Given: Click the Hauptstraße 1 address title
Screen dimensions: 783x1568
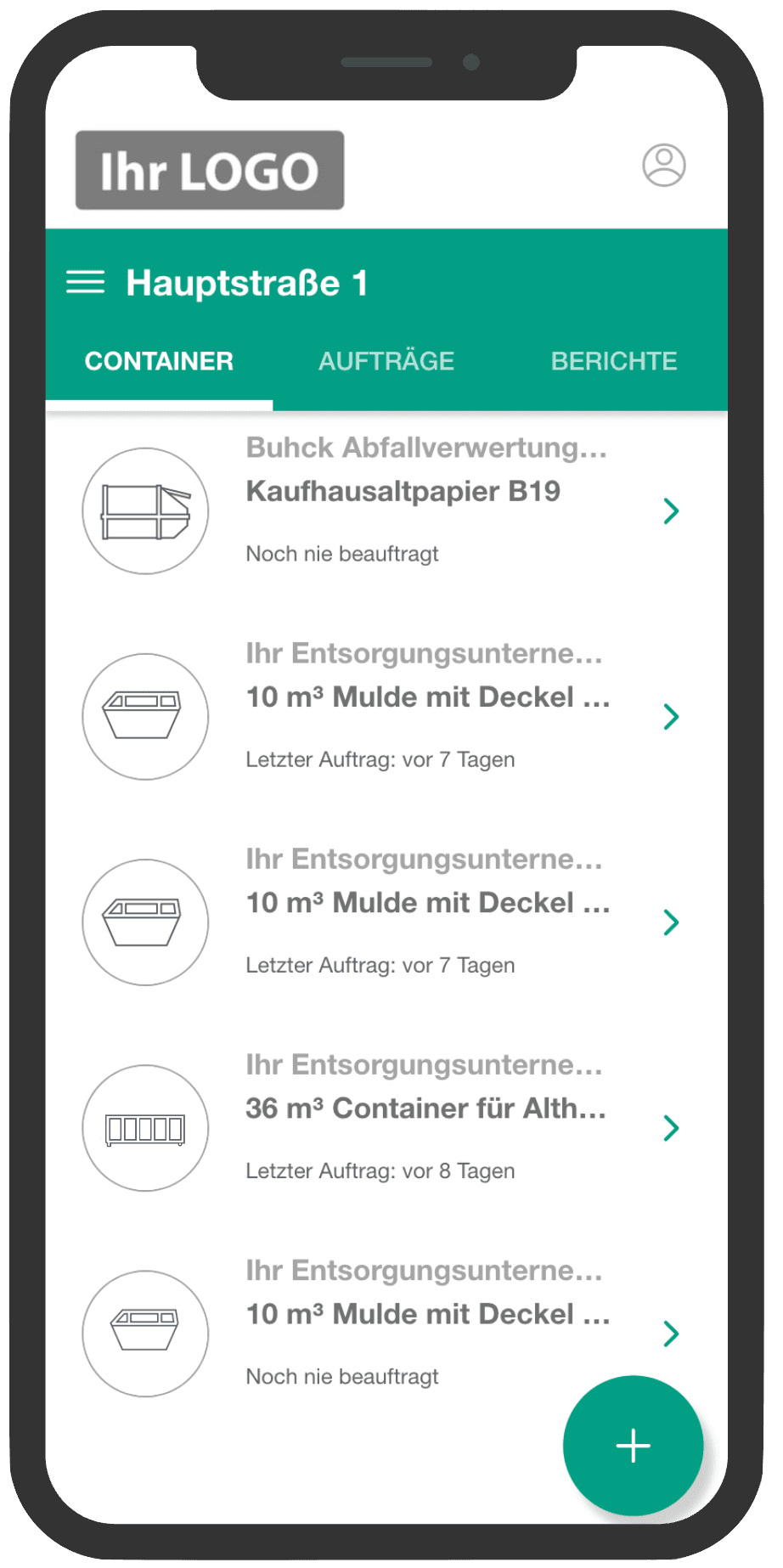Looking at the screenshot, I should click(249, 282).
